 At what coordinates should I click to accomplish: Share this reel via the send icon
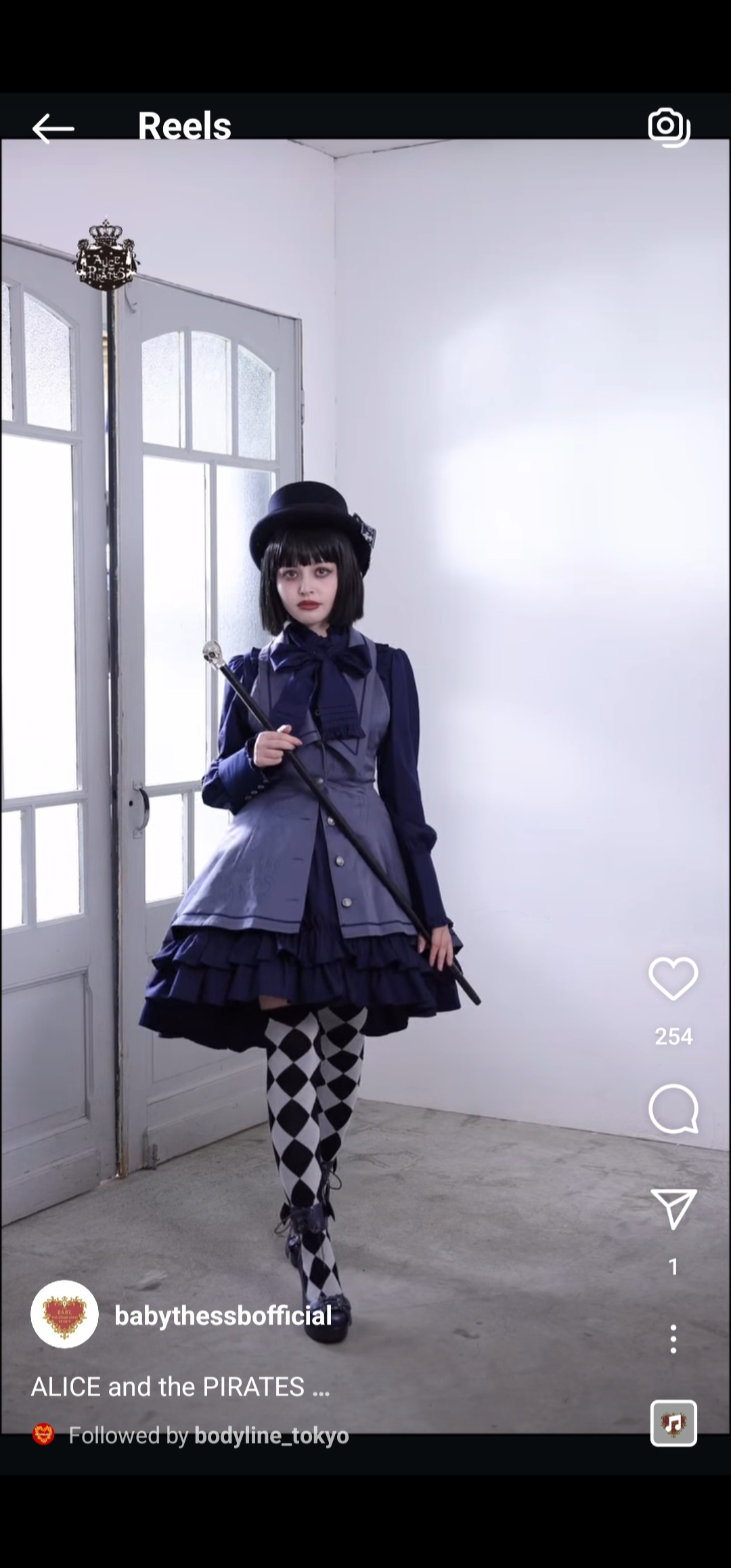[x=673, y=1208]
